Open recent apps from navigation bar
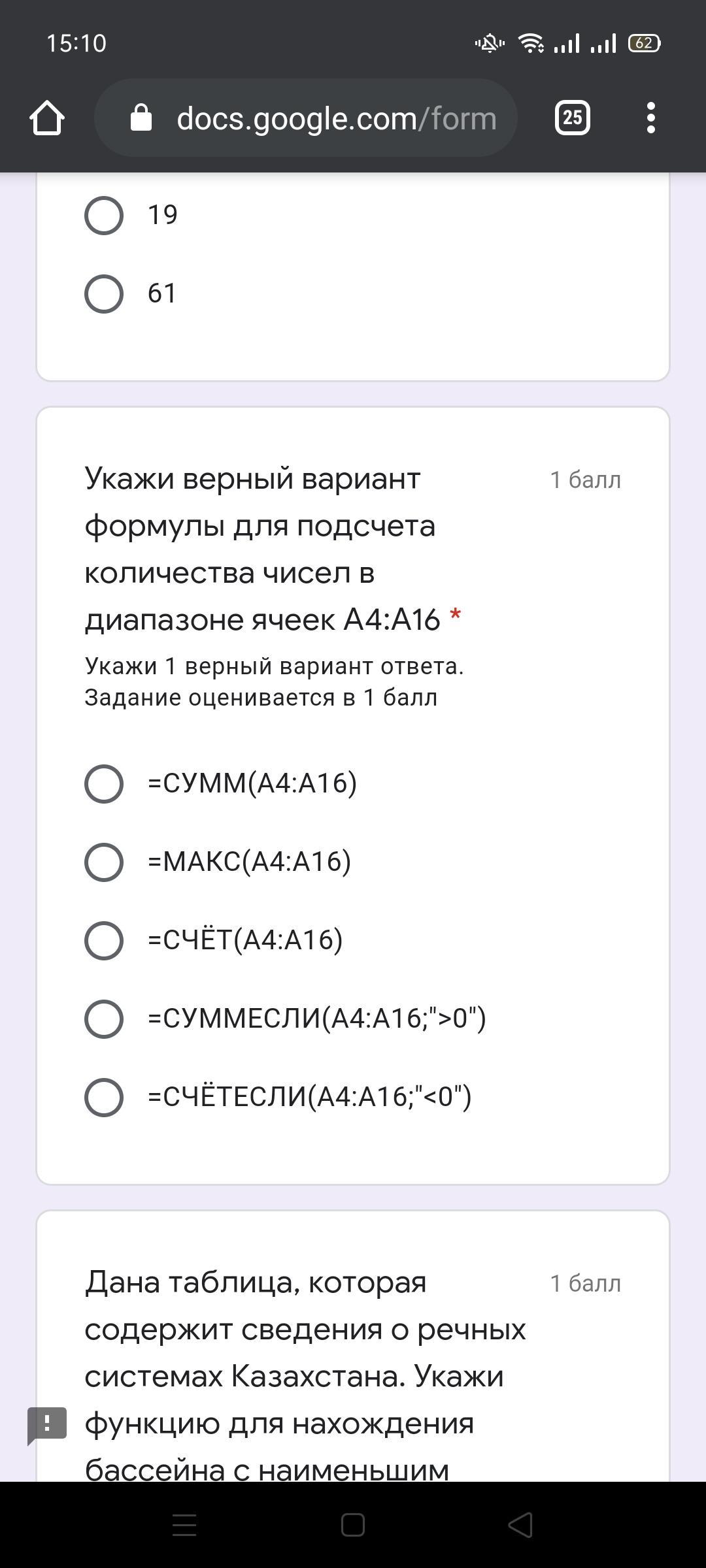Screen dimensions: 706x1568 (184, 1525)
